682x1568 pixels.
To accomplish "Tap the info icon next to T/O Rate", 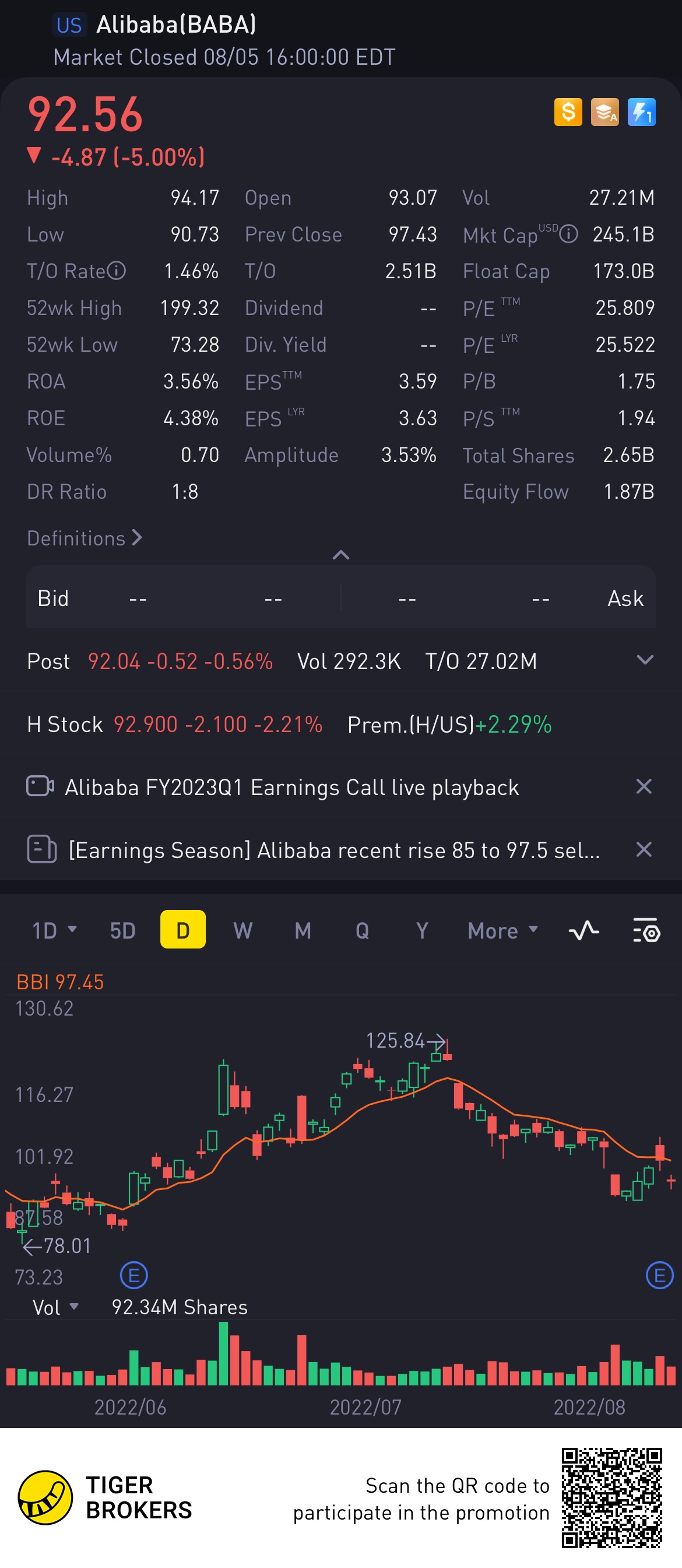I will pyautogui.click(x=116, y=271).
